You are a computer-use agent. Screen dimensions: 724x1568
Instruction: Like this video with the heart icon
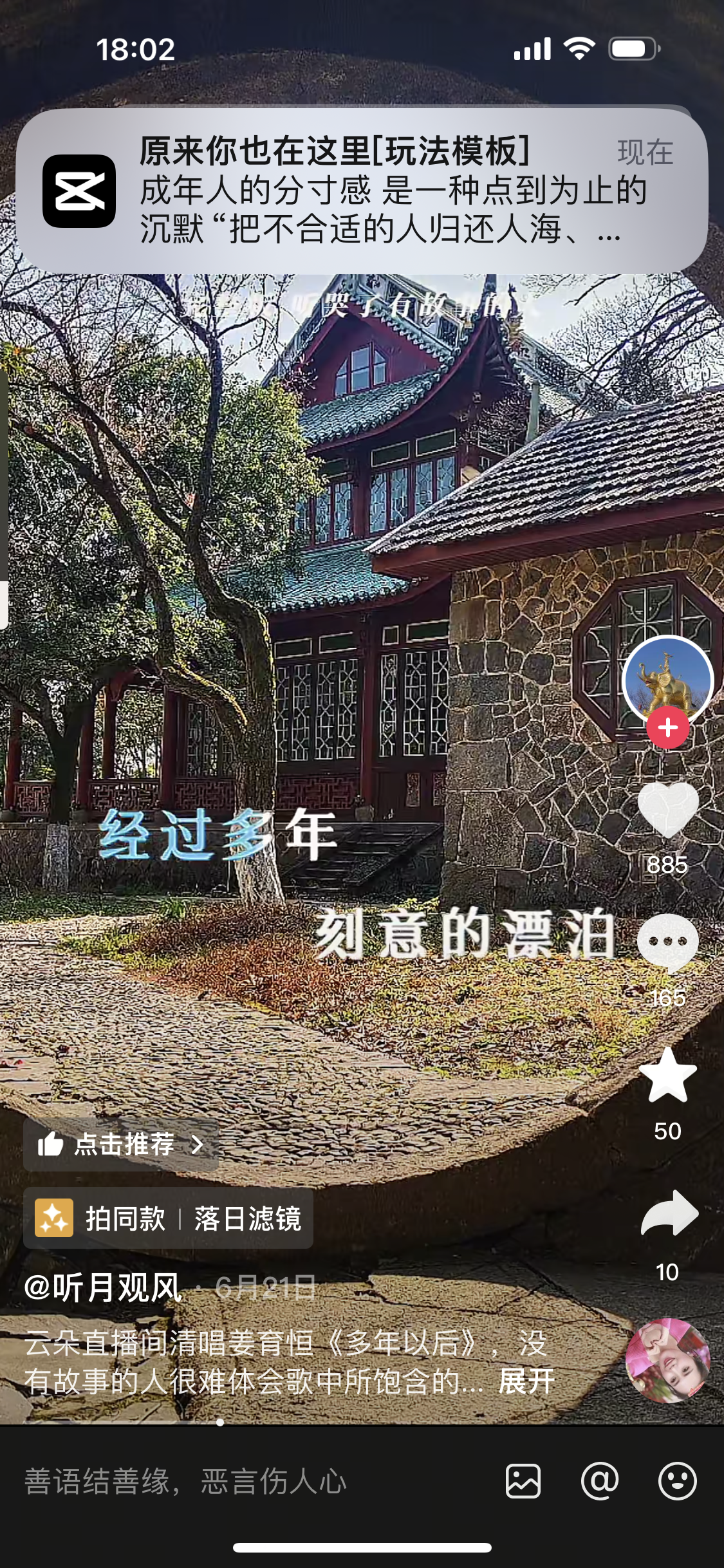tap(667, 810)
